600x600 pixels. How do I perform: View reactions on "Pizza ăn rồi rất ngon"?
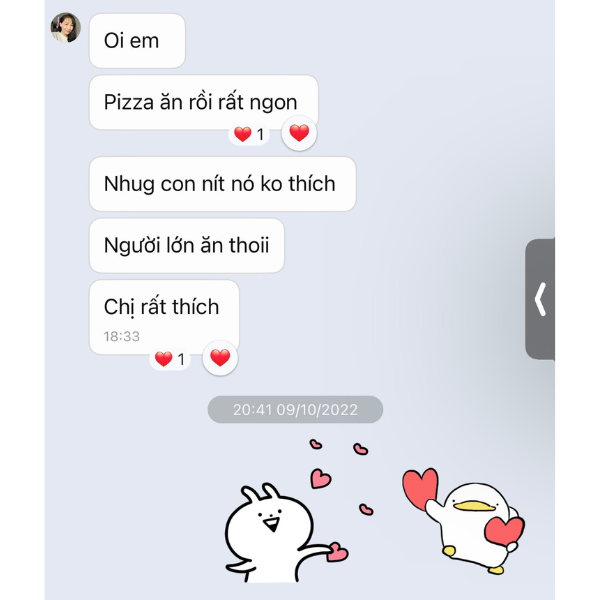click(249, 134)
